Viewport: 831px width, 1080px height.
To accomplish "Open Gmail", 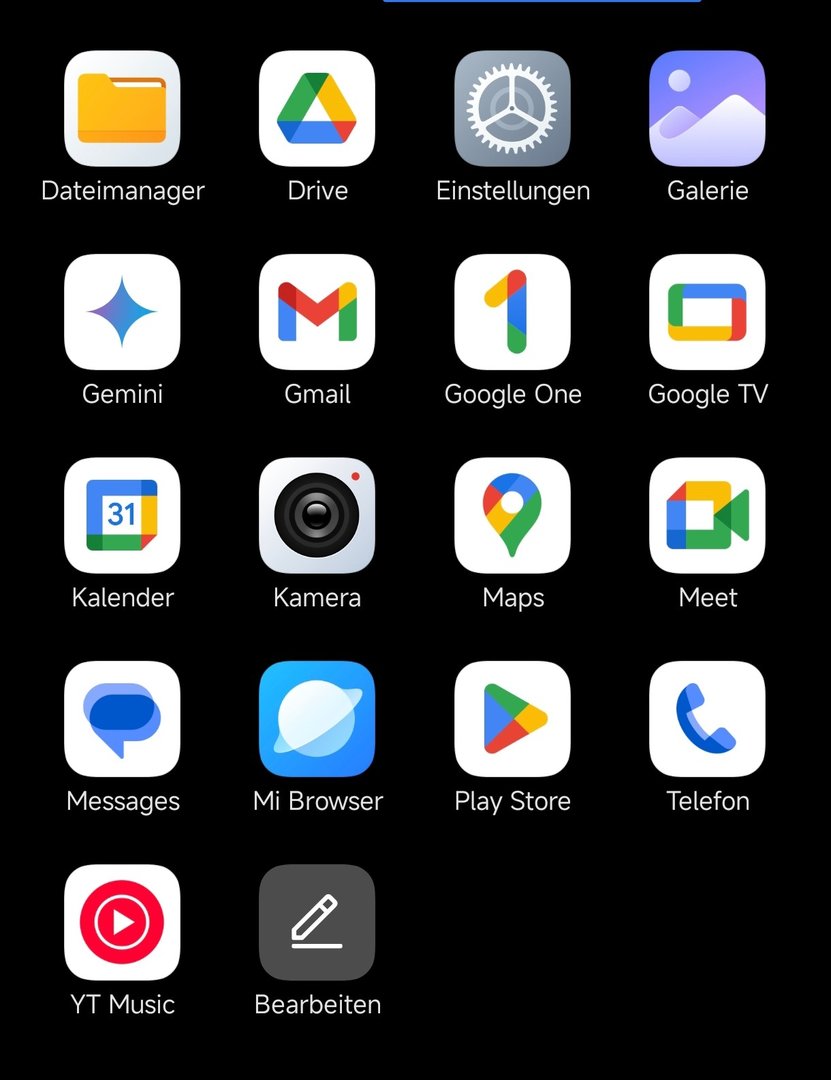I will (x=317, y=312).
